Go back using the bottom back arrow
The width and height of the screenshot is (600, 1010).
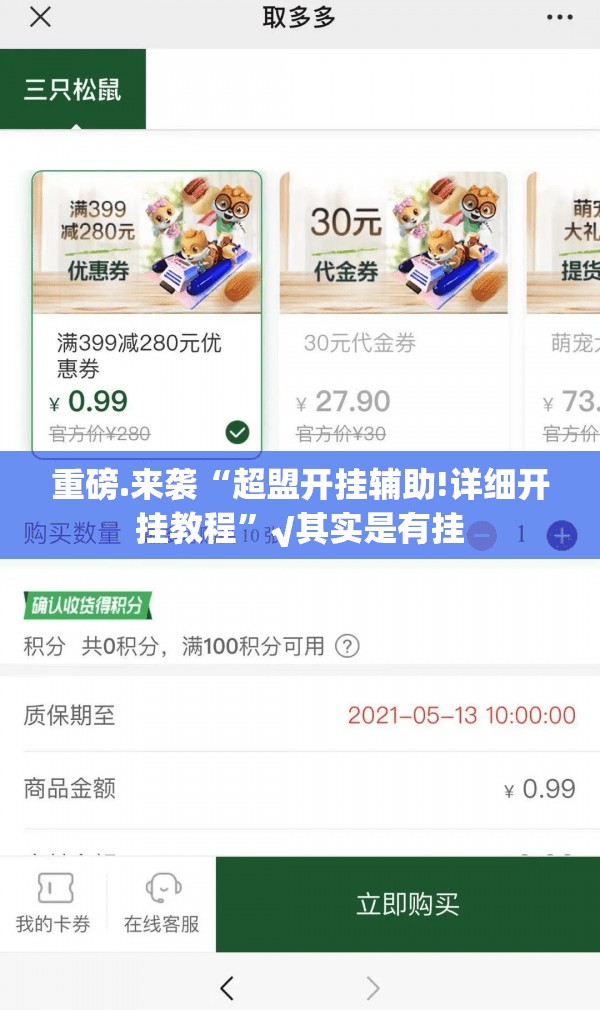[x=227, y=988]
